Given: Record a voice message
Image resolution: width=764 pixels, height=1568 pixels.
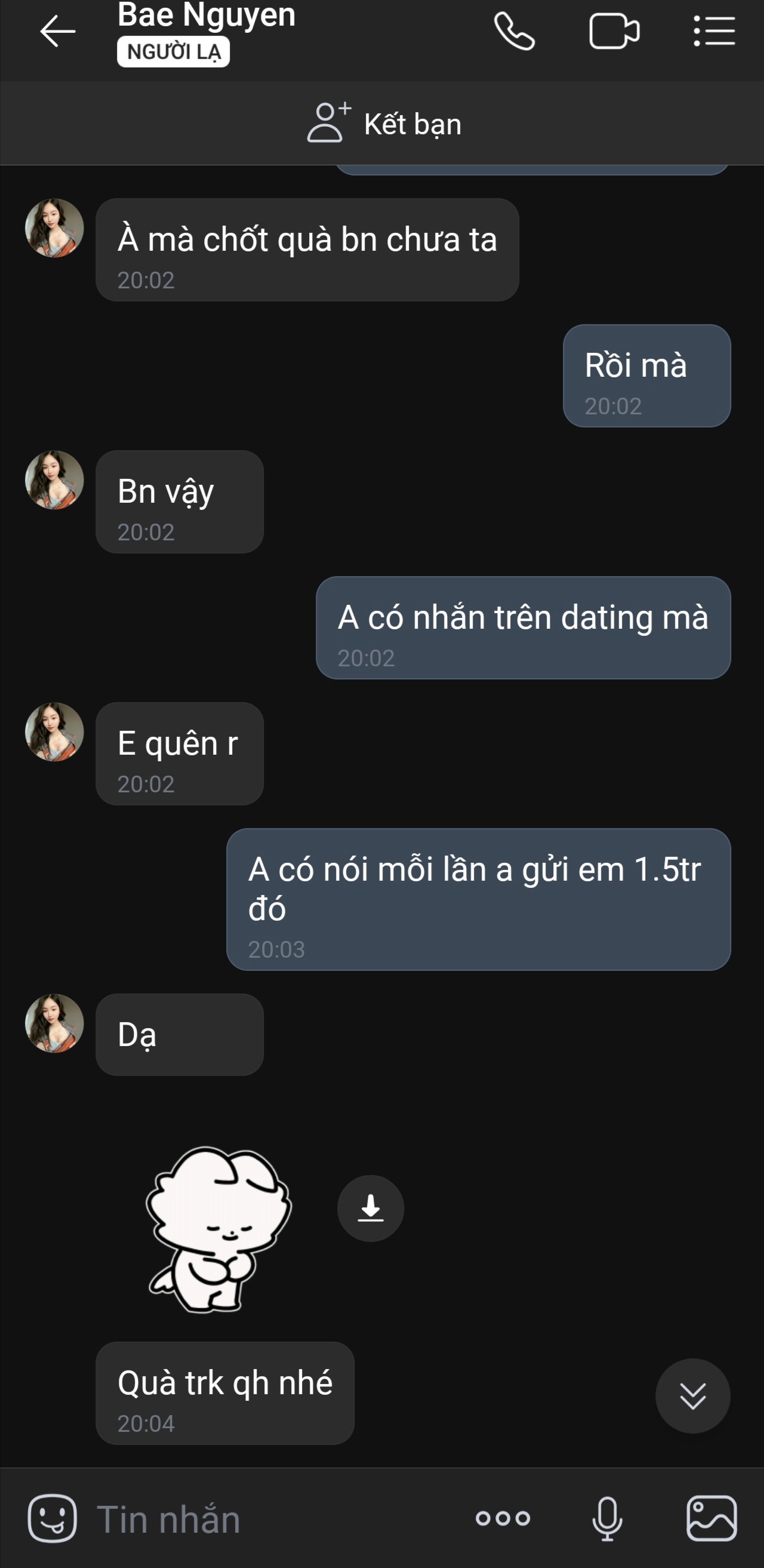Looking at the screenshot, I should click(607, 1518).
